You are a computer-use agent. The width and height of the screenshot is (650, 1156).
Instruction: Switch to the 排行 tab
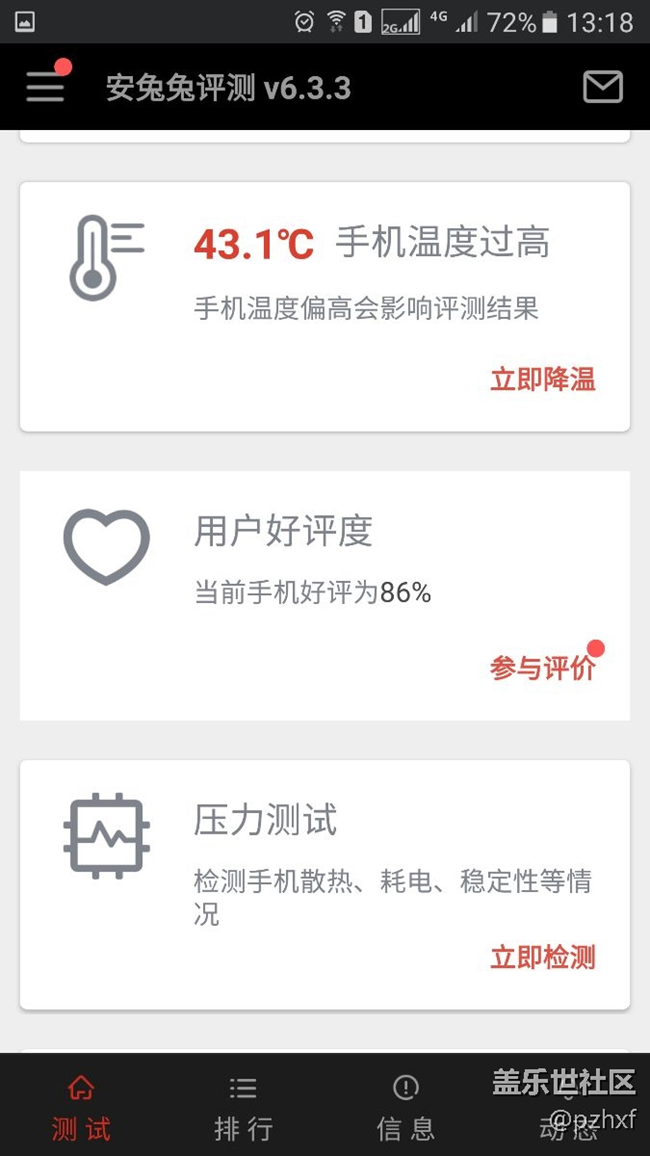(243, 1108)
